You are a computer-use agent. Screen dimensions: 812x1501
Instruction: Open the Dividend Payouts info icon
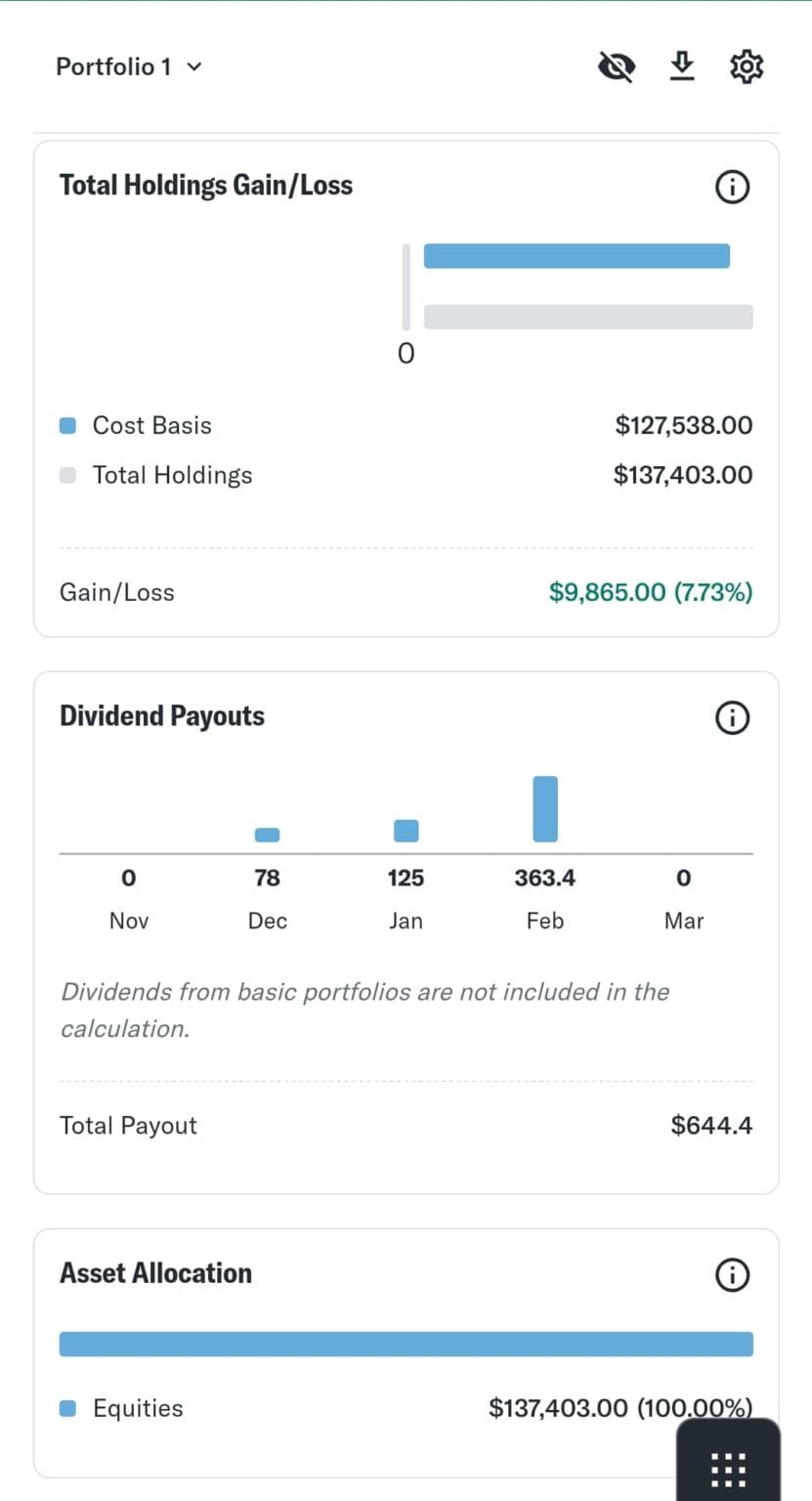[x=731, y=717]
